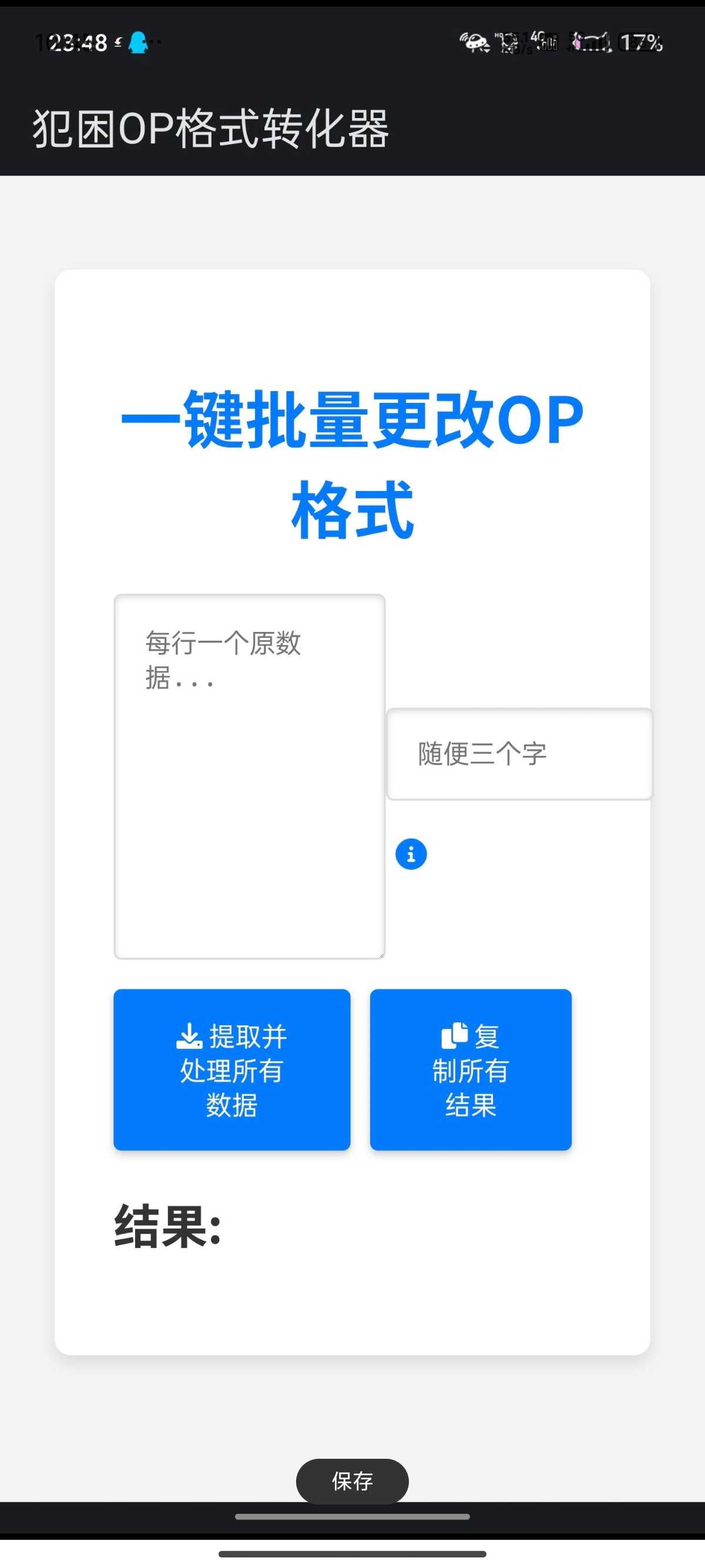Tap 提取并处理所有数据 button
This screenshot has height=1568, width=705.
(x=231, y=1069)
